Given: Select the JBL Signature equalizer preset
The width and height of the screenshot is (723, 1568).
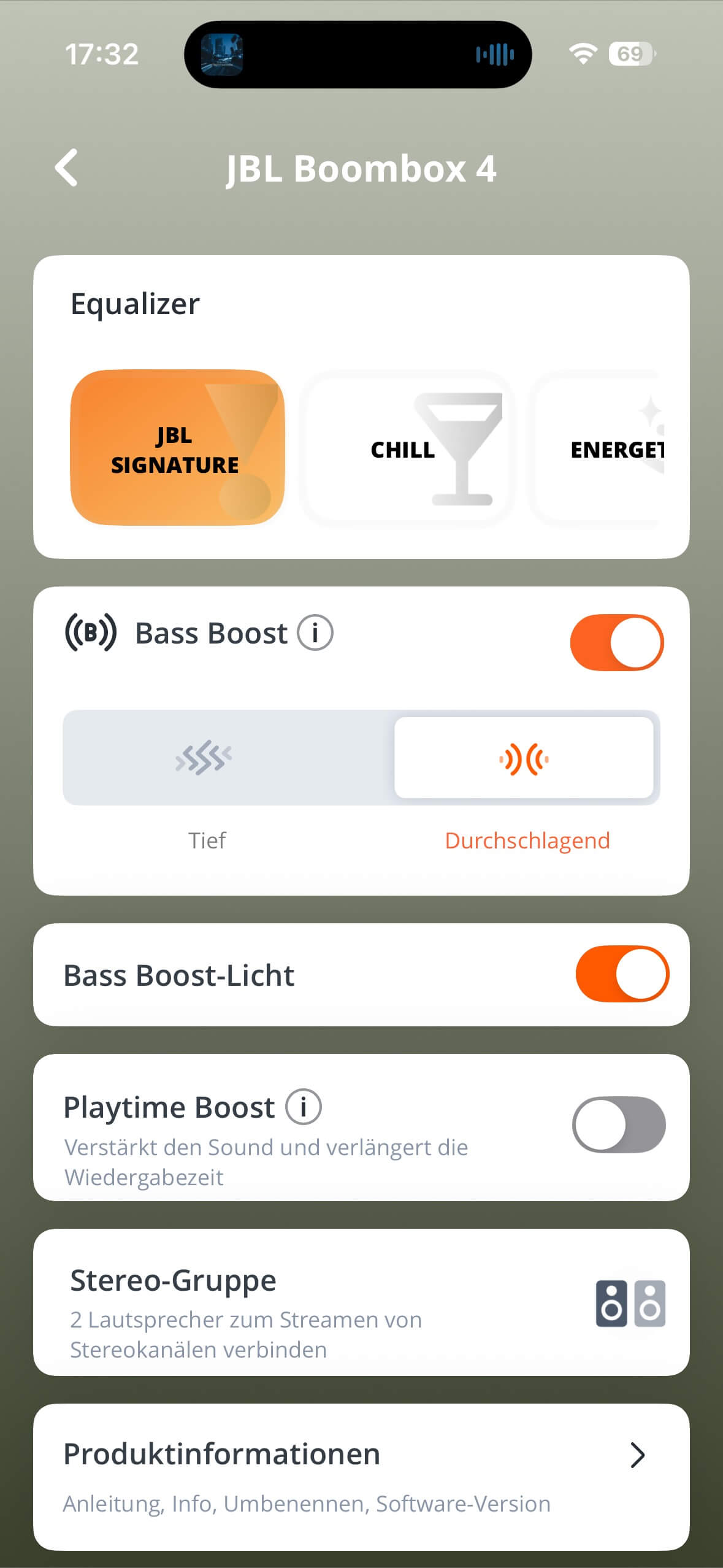Looking at the screenshot, I should pyautogui.click(x=177, y=448).
